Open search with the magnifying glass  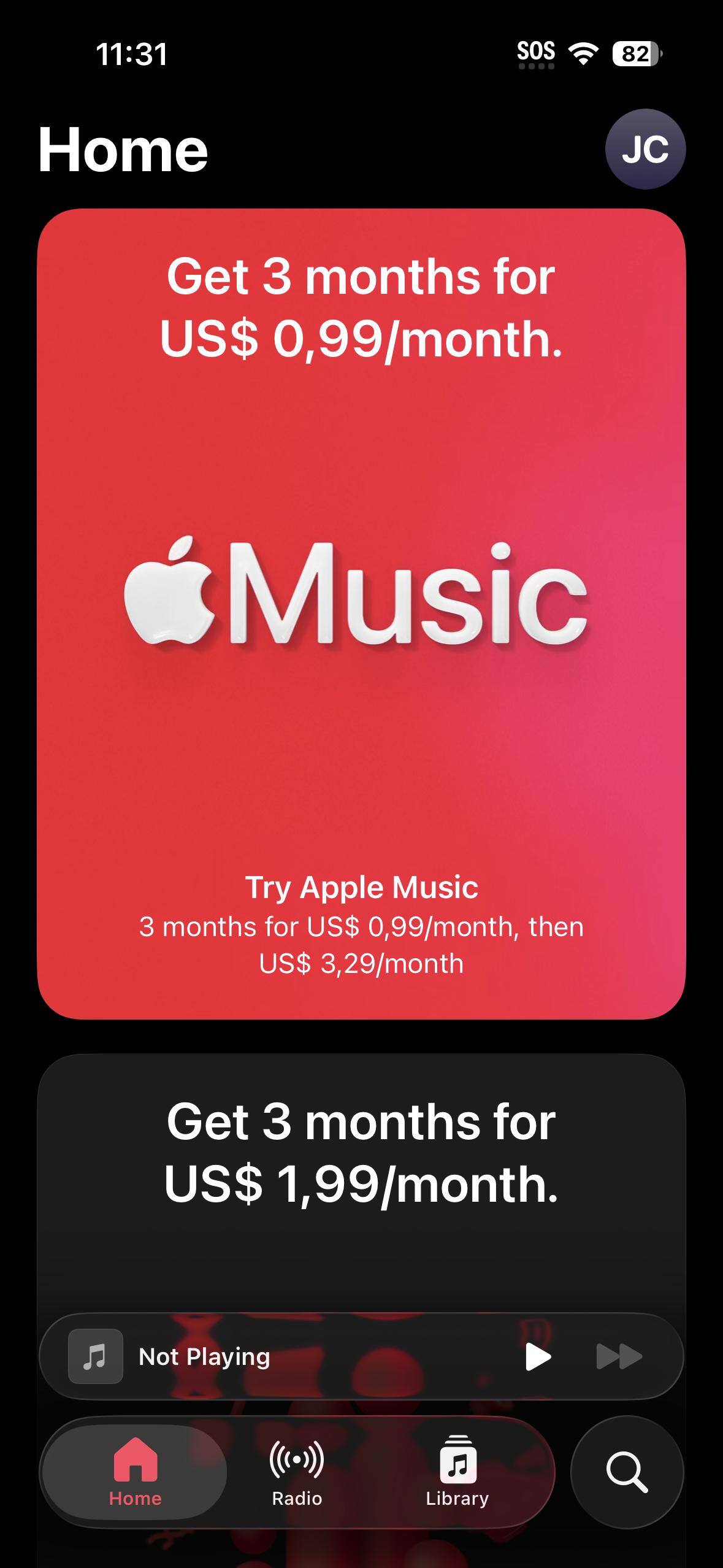(x=627, y=1472)
